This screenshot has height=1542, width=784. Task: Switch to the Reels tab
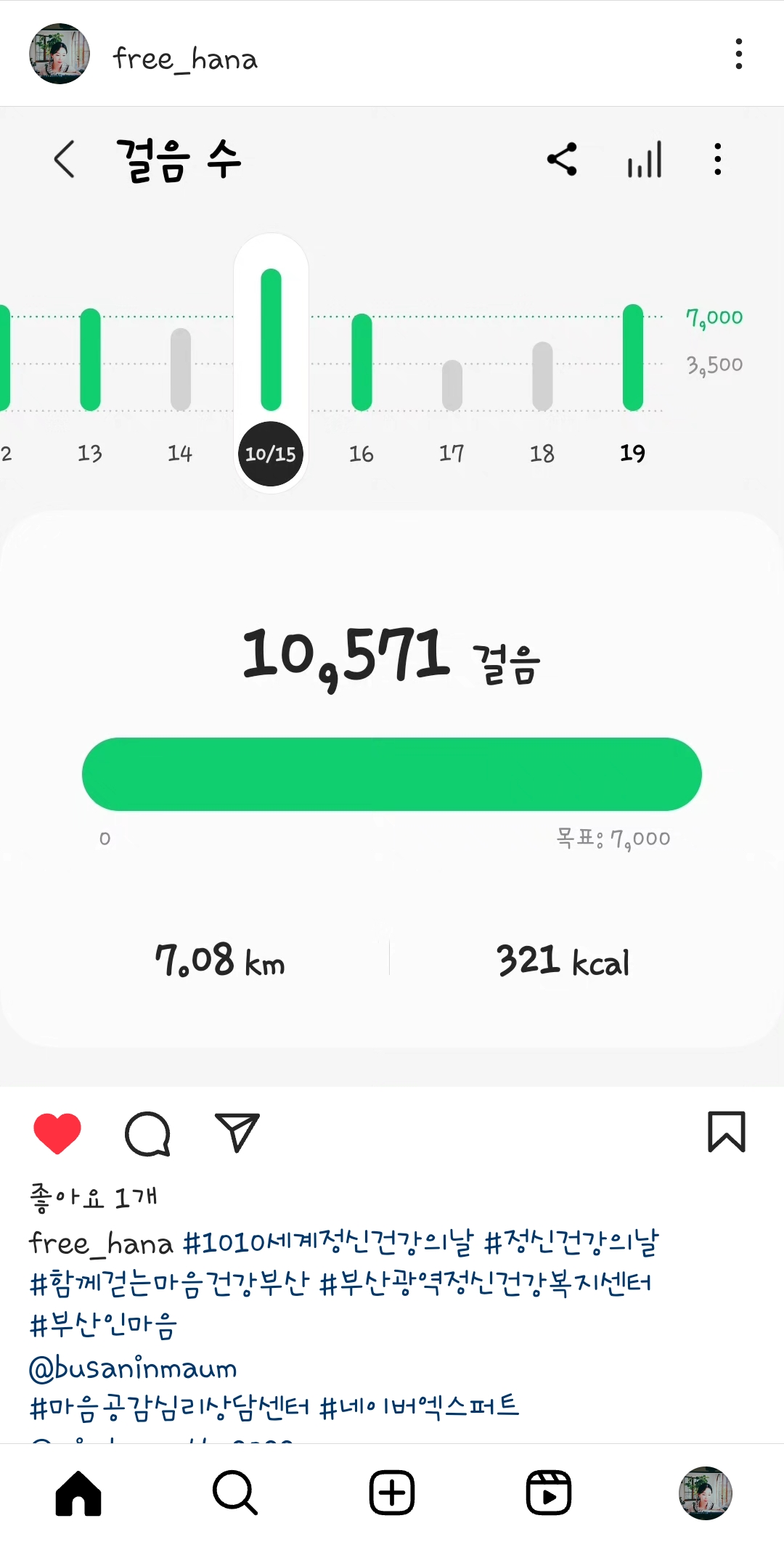click(549, 1493)
